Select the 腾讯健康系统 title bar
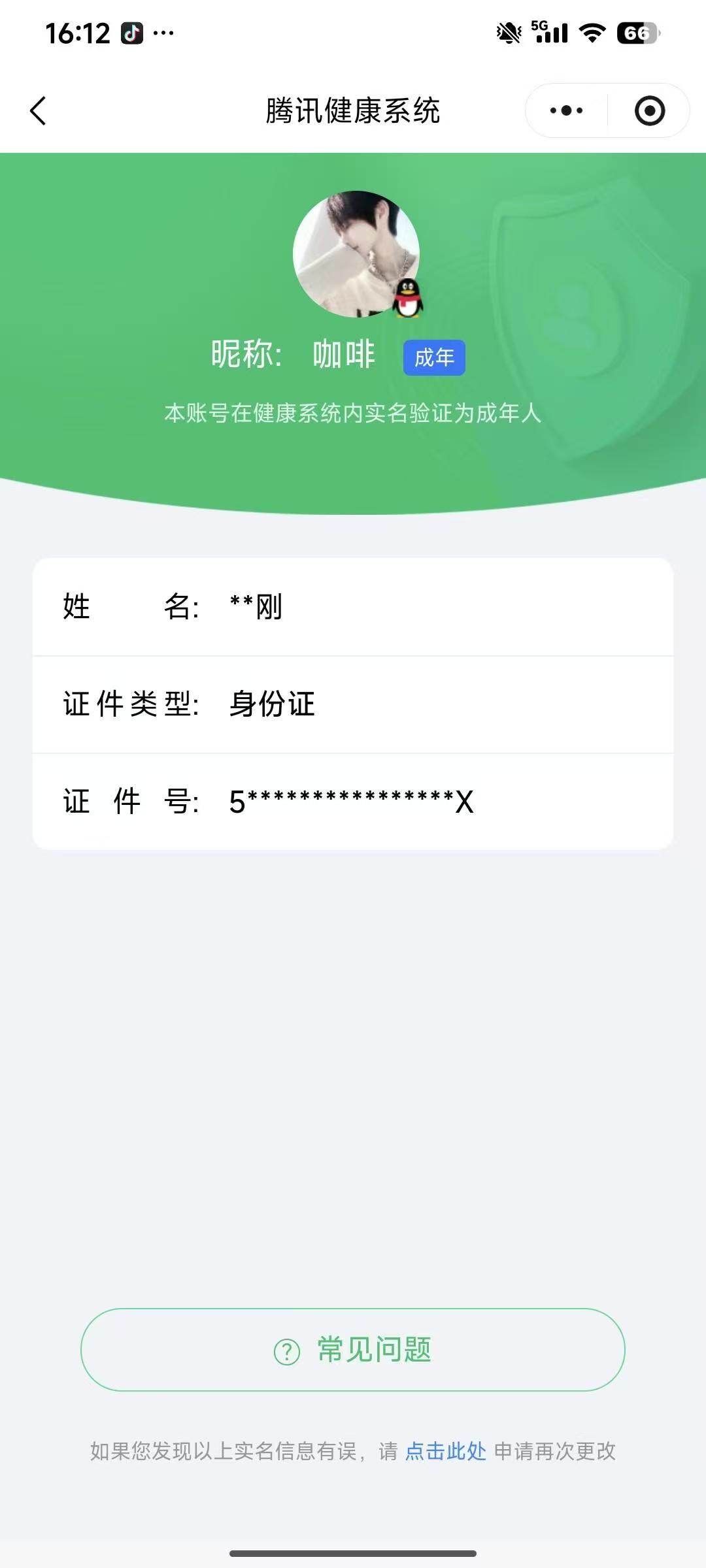 click(x=353, y=110)
